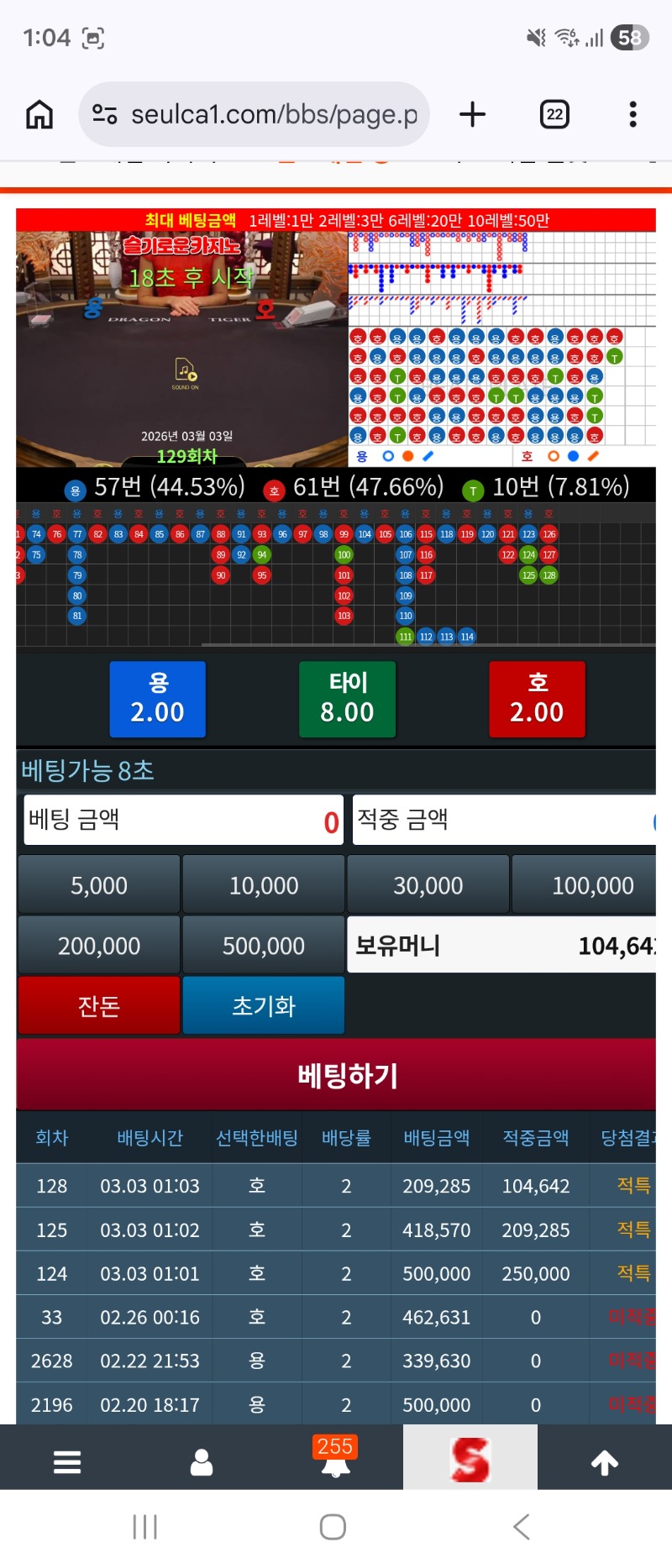Screen dimensions: 672x1568
Task: Add 30,000 to the bet amount
Action: click(428, 885)
